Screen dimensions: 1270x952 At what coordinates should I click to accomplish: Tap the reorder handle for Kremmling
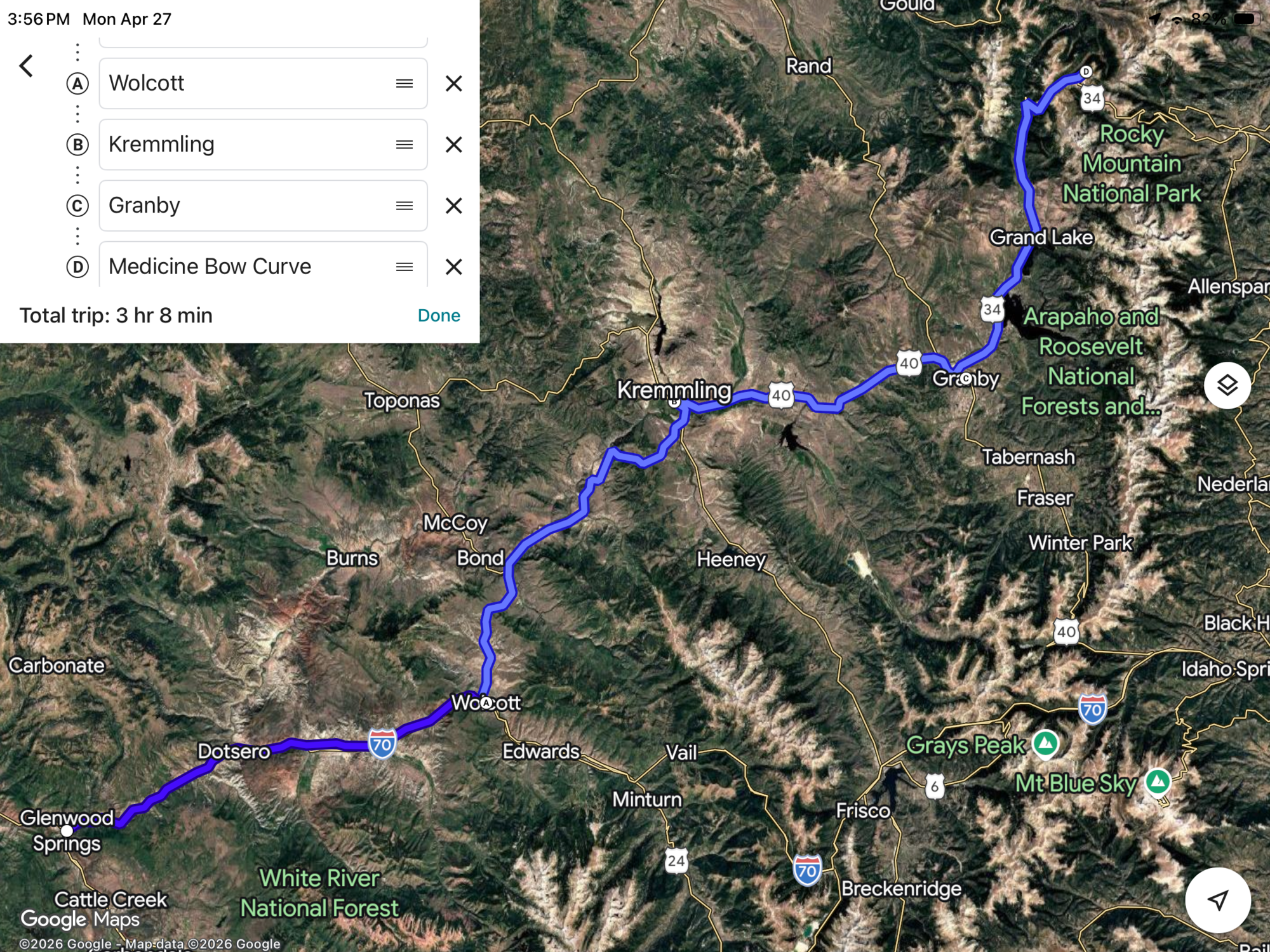click(404, 144)
